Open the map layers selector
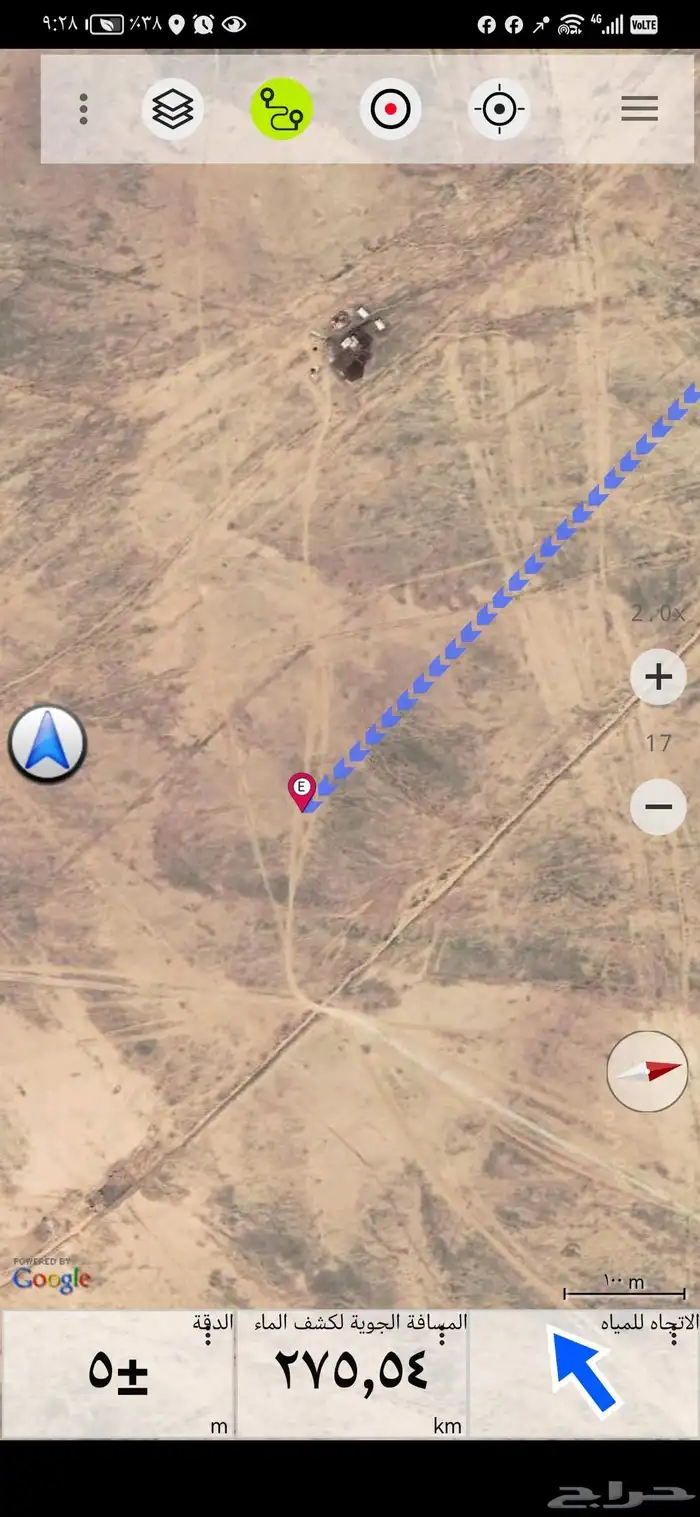The width and height of the screenshot is (700, 1517). (173, 109)
